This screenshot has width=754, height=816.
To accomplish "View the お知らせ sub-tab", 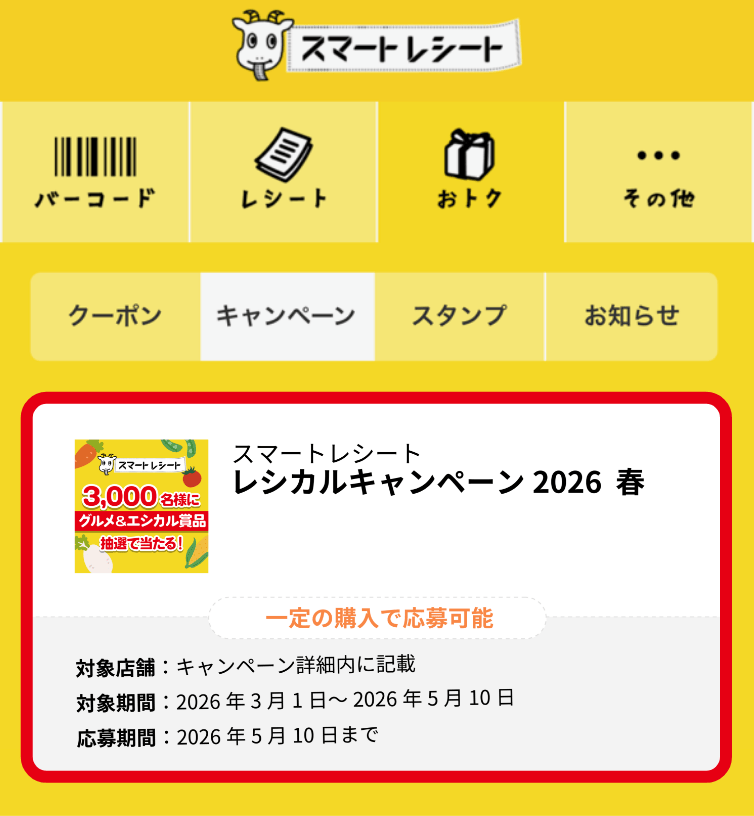I will [x=632, y=316].
